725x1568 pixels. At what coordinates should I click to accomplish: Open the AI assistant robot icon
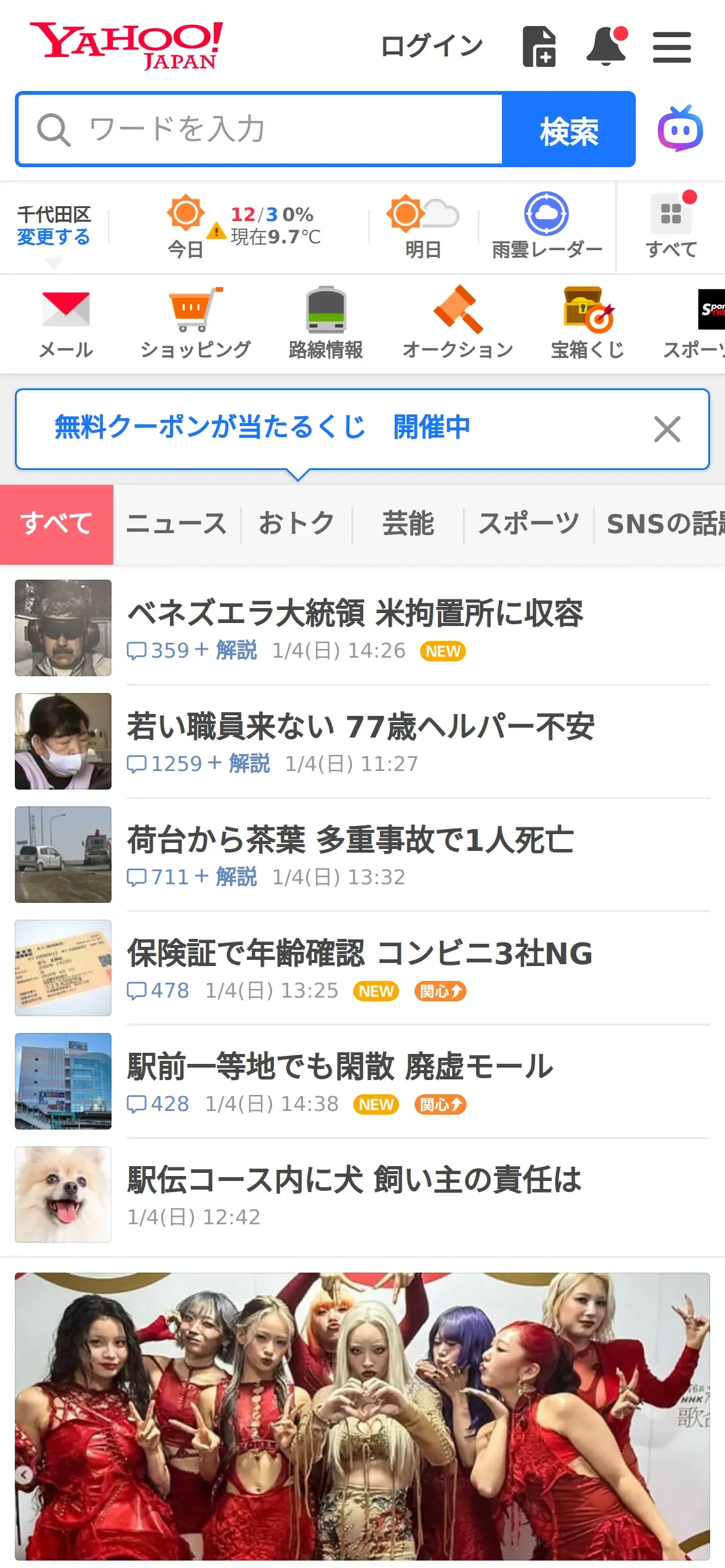point(680,129)
